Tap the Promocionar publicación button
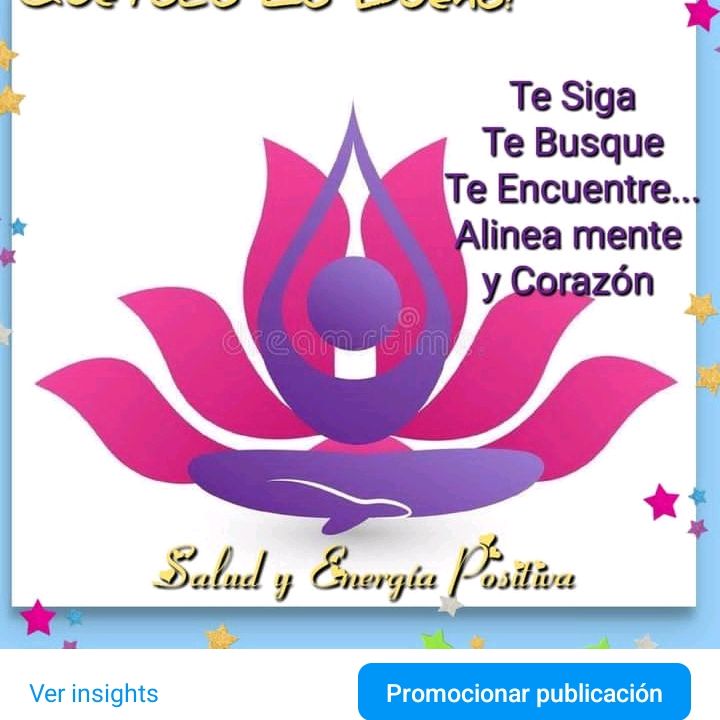The height and width of the screenshot is (720, 720). (x=524, y=692)
